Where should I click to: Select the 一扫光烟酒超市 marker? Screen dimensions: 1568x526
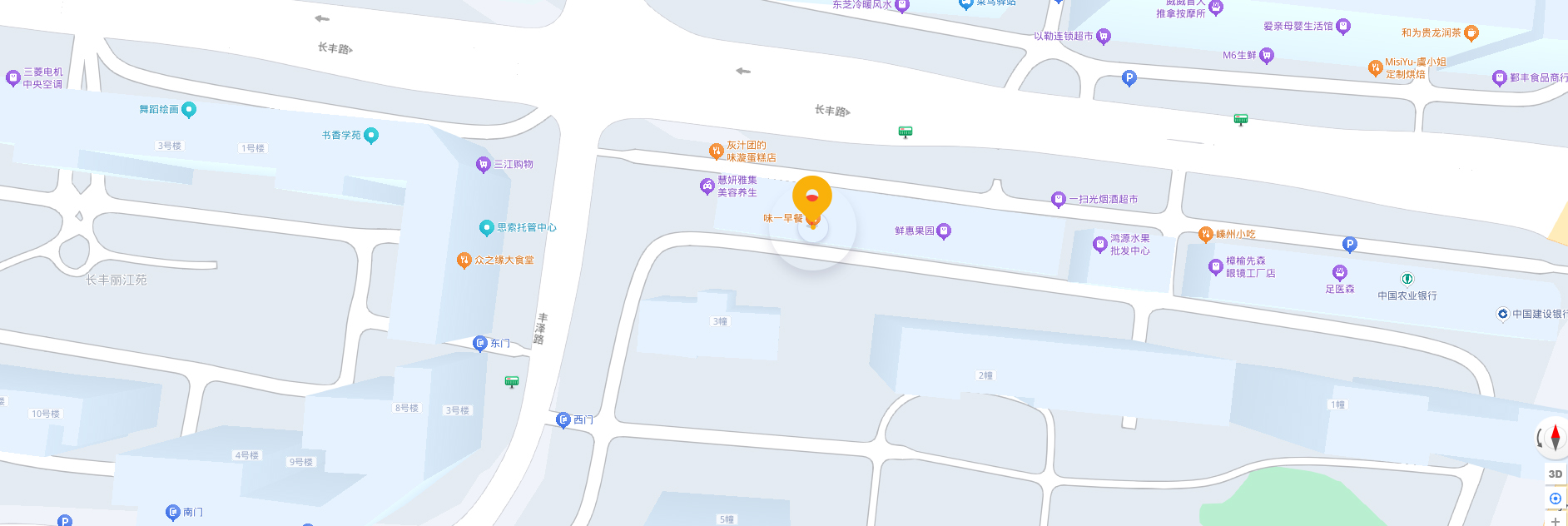1059,200
